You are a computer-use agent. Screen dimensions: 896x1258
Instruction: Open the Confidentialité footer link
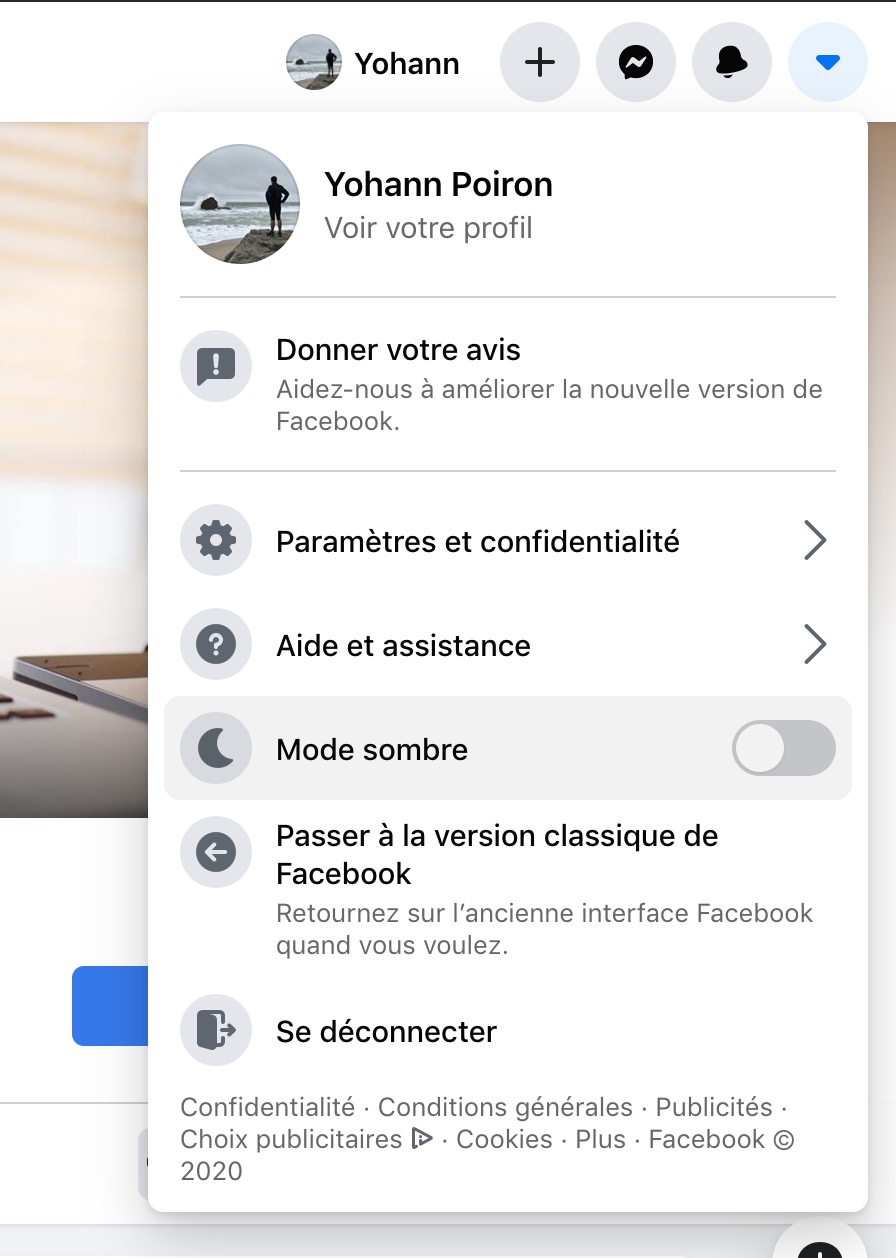click(267, 1107)
